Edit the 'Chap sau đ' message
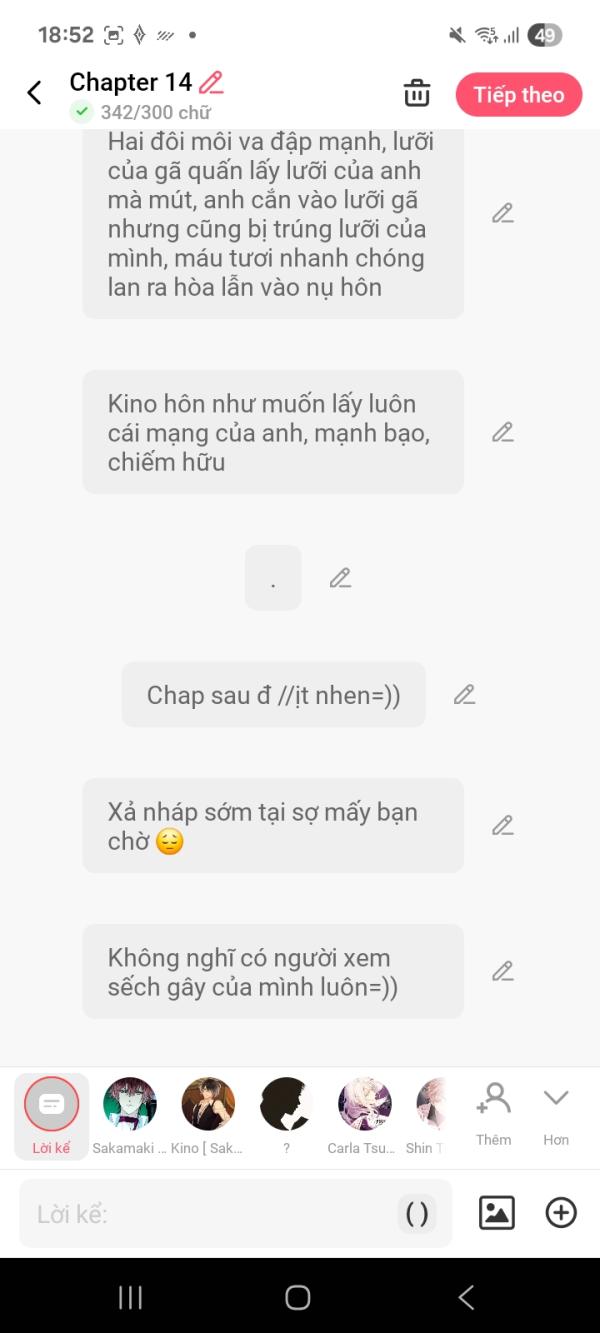 coord(464,695)
